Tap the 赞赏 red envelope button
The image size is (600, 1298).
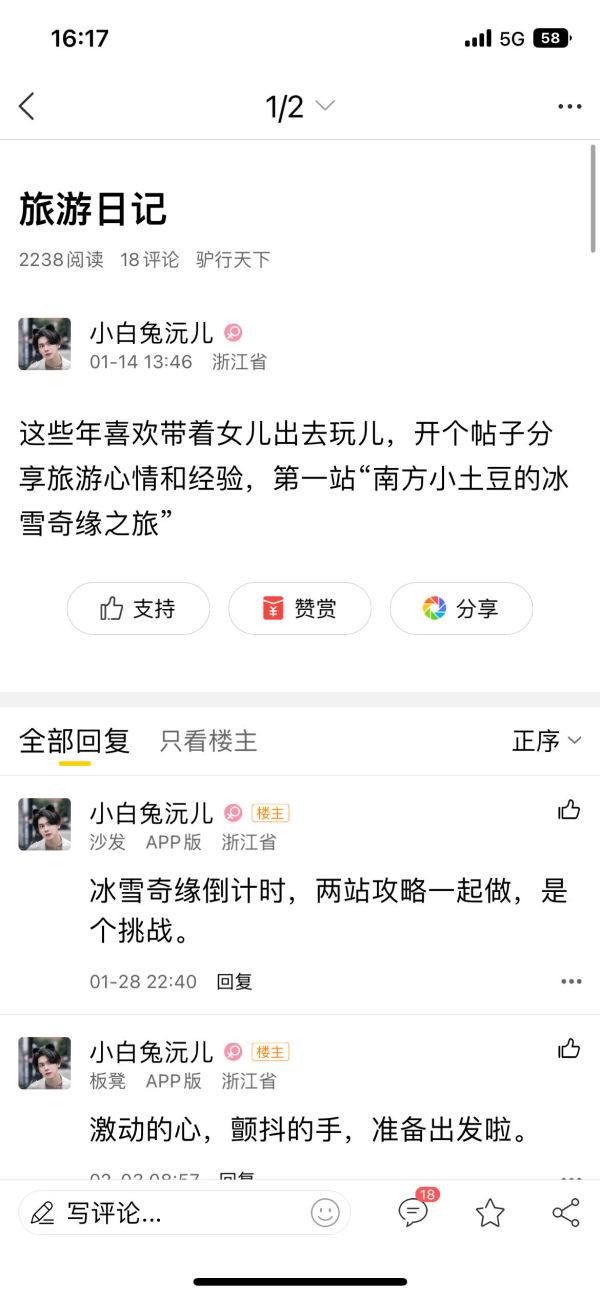[x=300, y=608]
